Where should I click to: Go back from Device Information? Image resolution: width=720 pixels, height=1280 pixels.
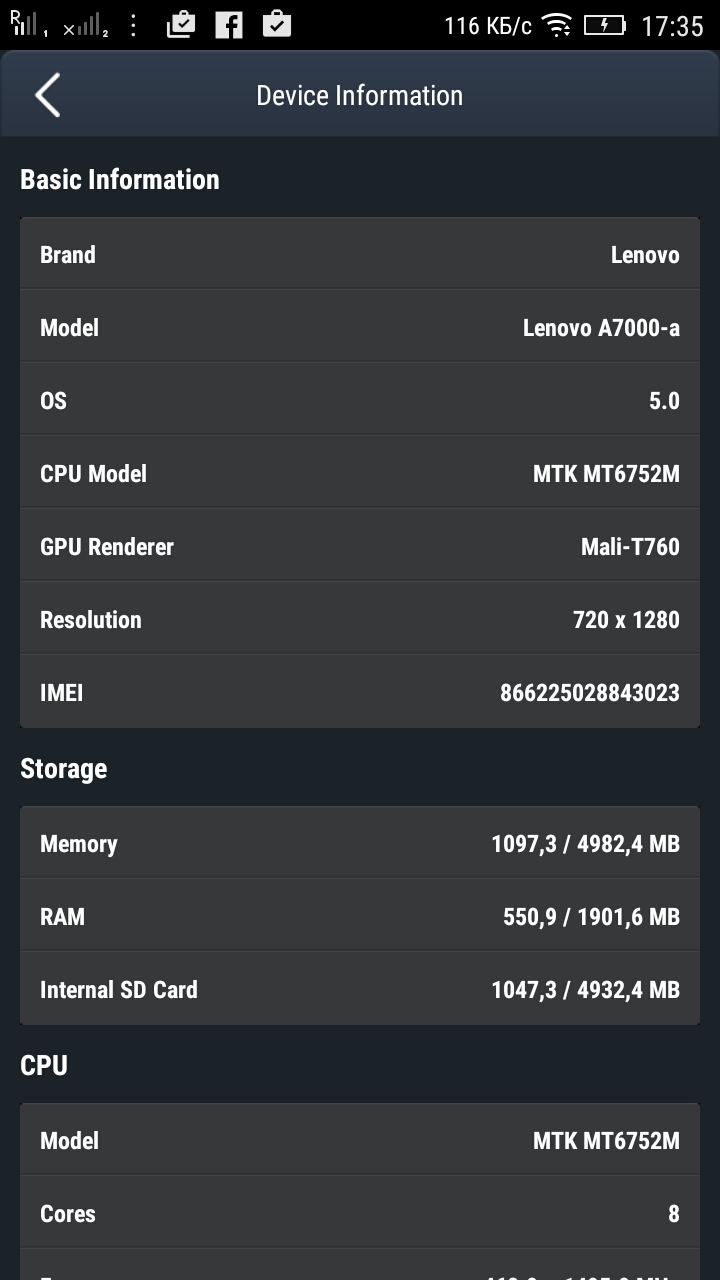[47, 95]
